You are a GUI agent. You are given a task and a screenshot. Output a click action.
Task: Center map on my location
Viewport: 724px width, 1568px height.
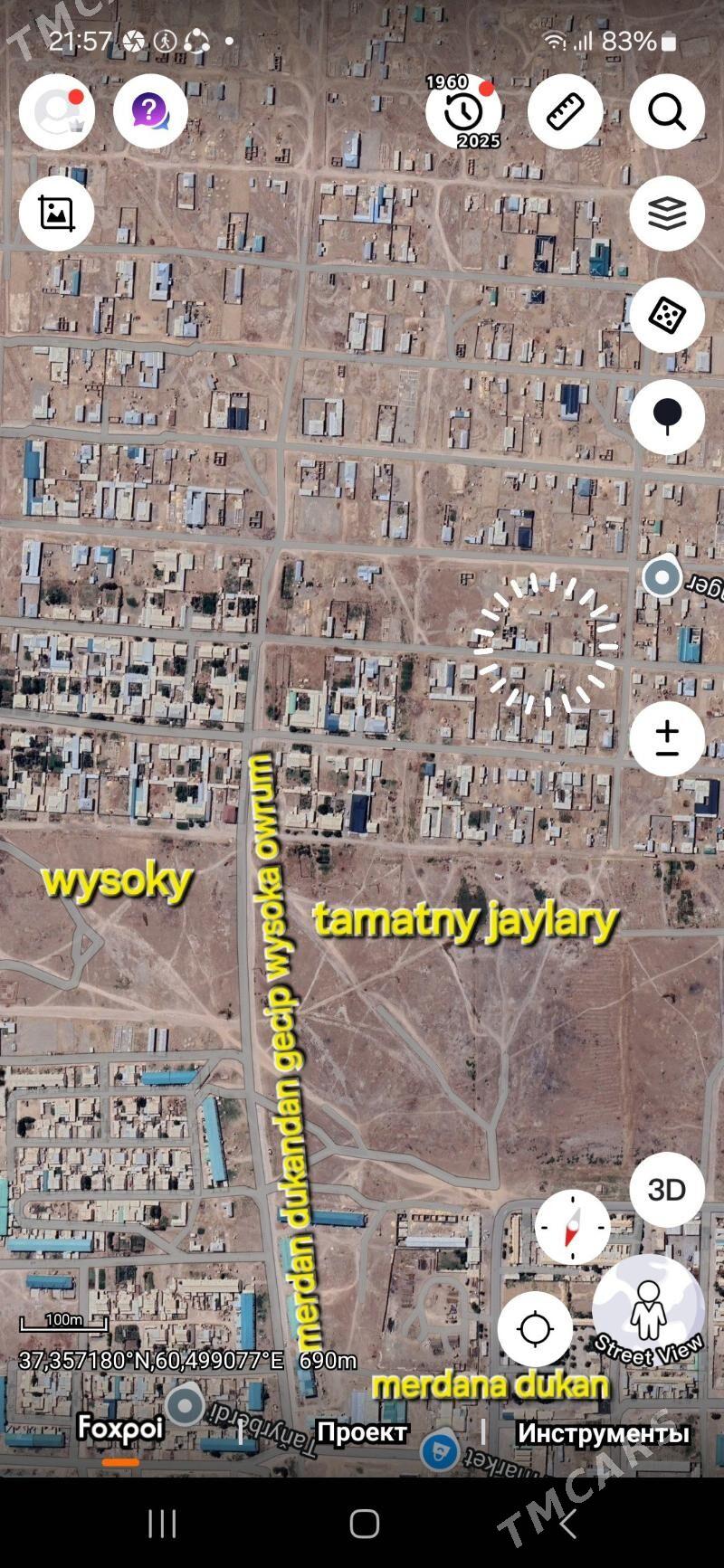point(535,1329)
